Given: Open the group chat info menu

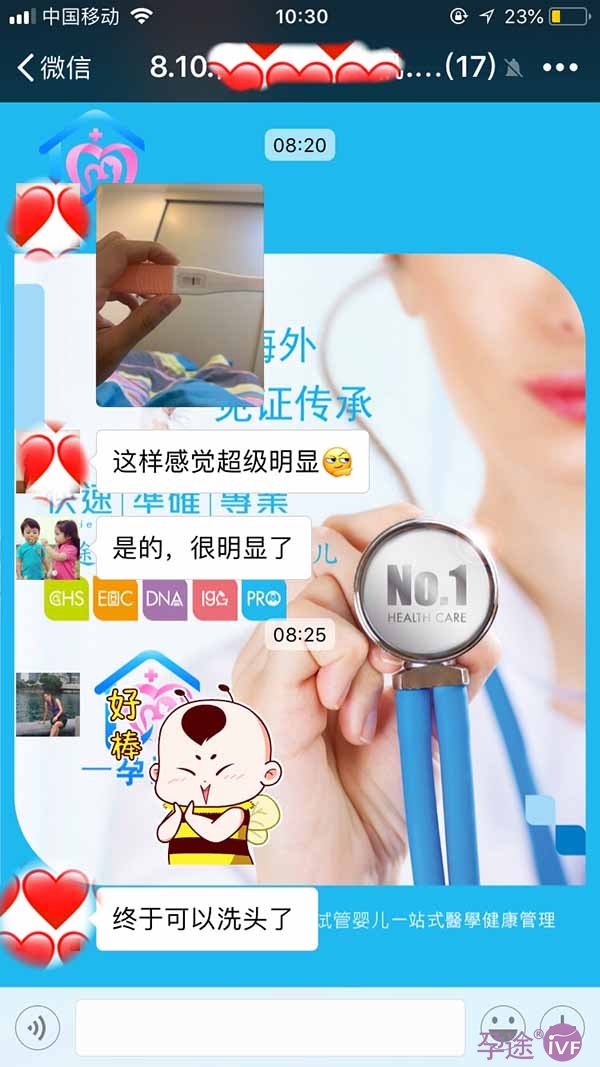Looking at the screenshot, I should 561,67.
